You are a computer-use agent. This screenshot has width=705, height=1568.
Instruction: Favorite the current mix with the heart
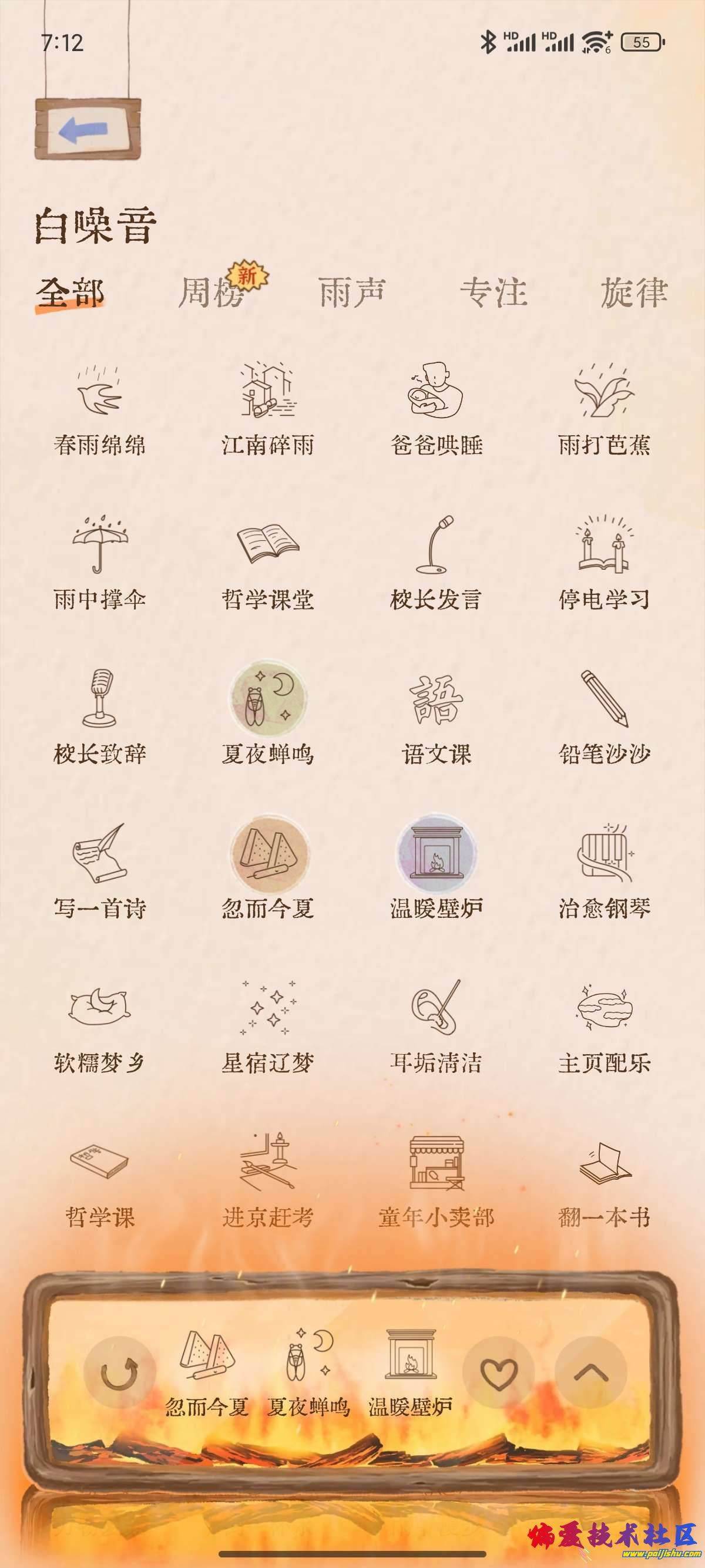tap(499, 1372)
